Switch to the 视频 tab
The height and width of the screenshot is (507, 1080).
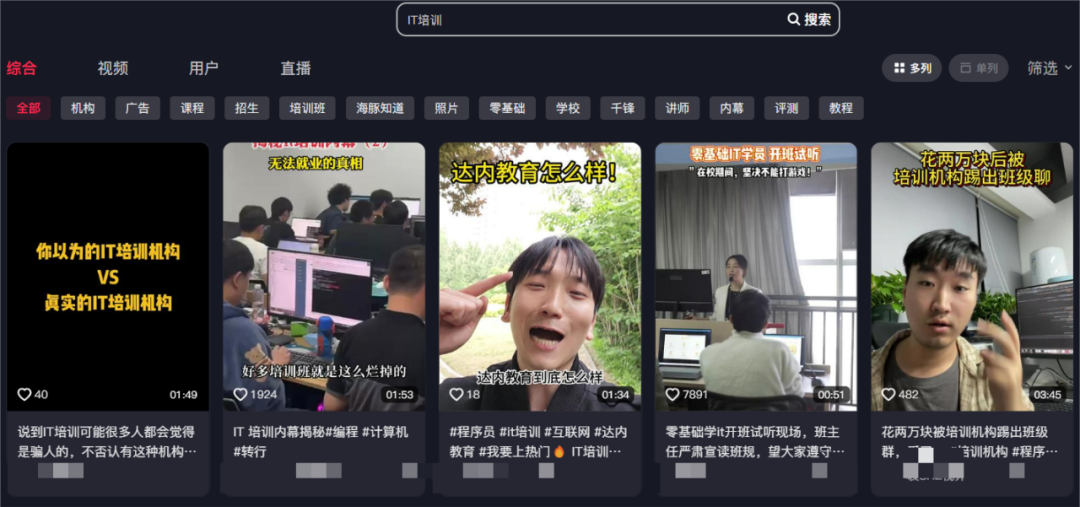coord(113,68)
